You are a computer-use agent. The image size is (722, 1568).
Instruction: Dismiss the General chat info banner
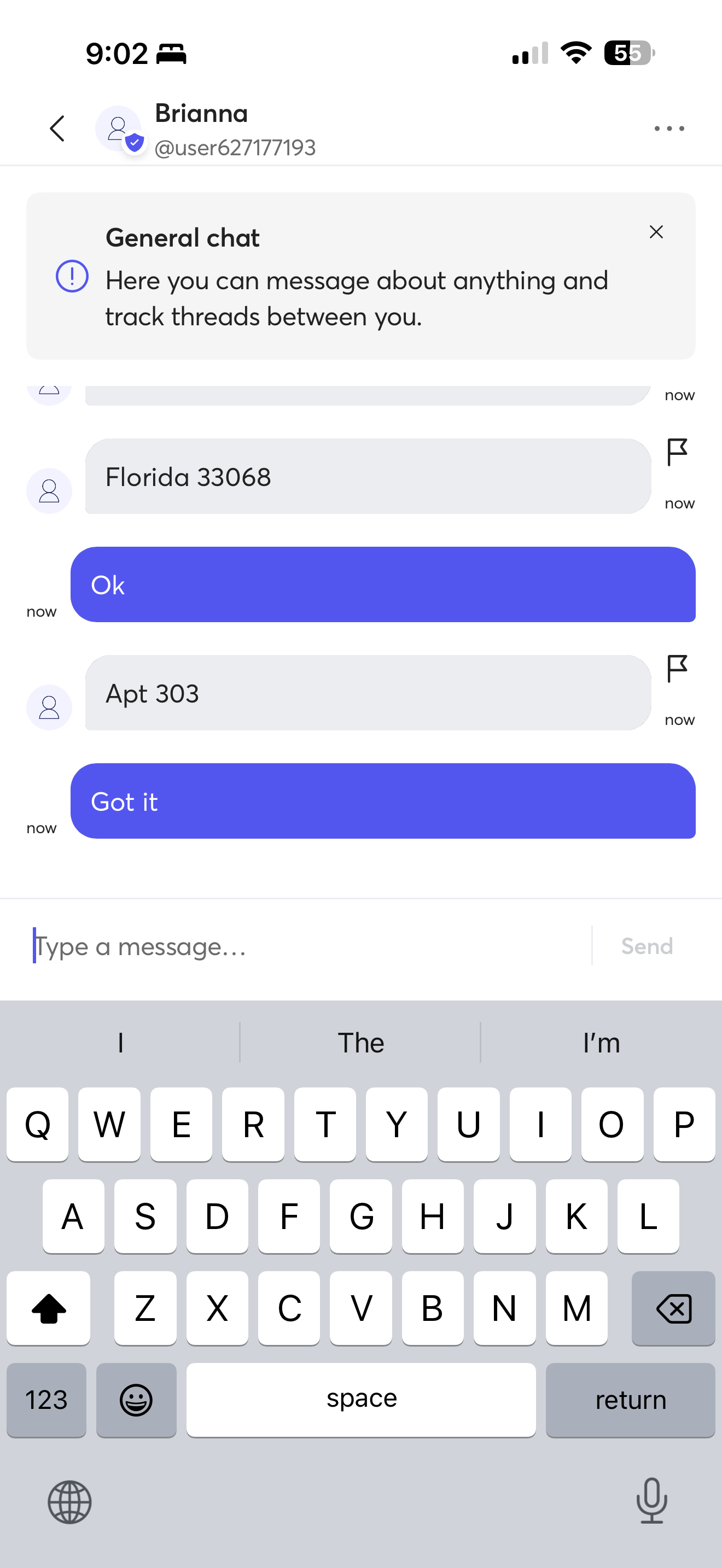coord(656,232)
